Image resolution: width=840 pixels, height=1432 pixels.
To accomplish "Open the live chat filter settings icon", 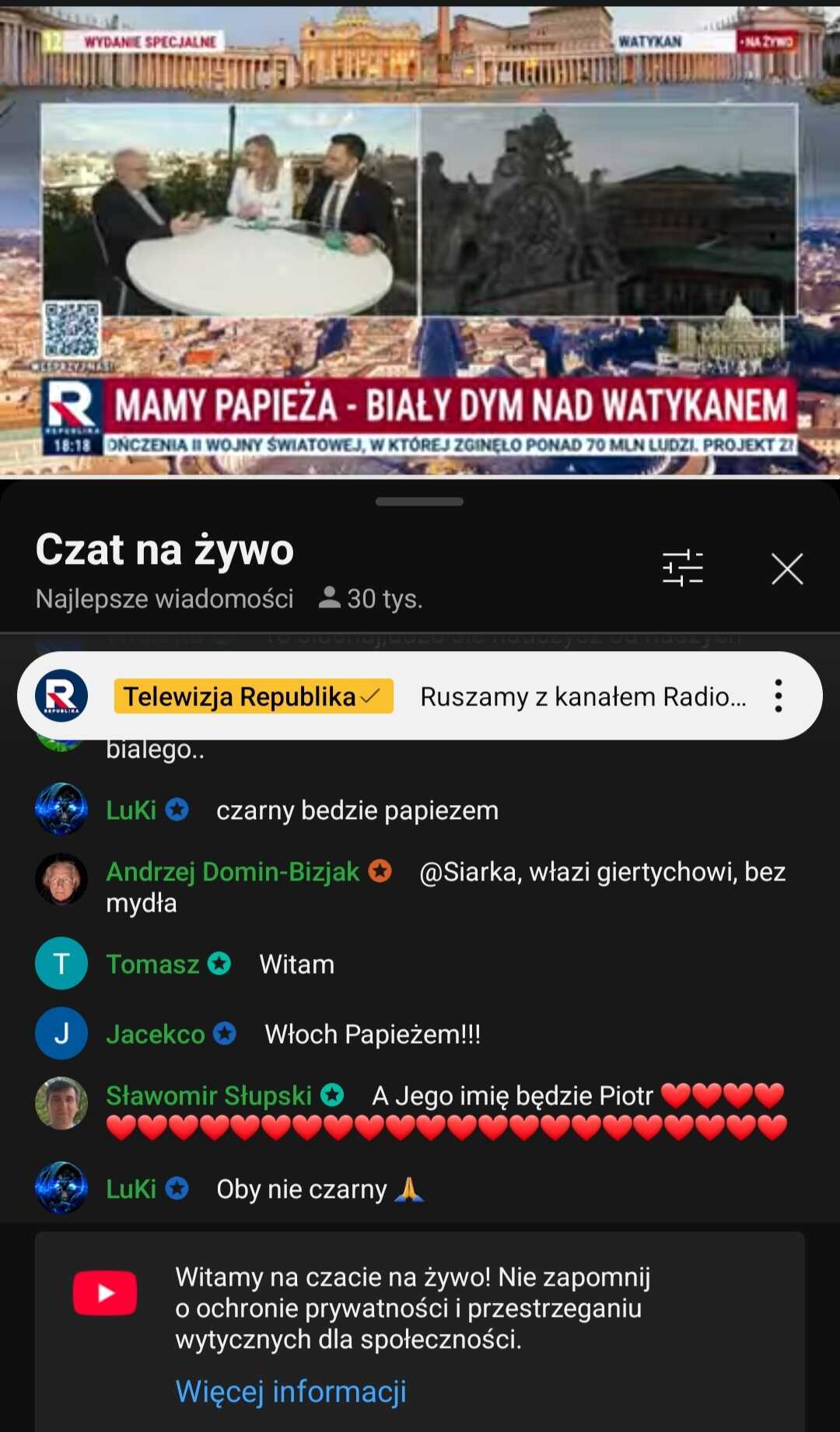I will 682,568.
